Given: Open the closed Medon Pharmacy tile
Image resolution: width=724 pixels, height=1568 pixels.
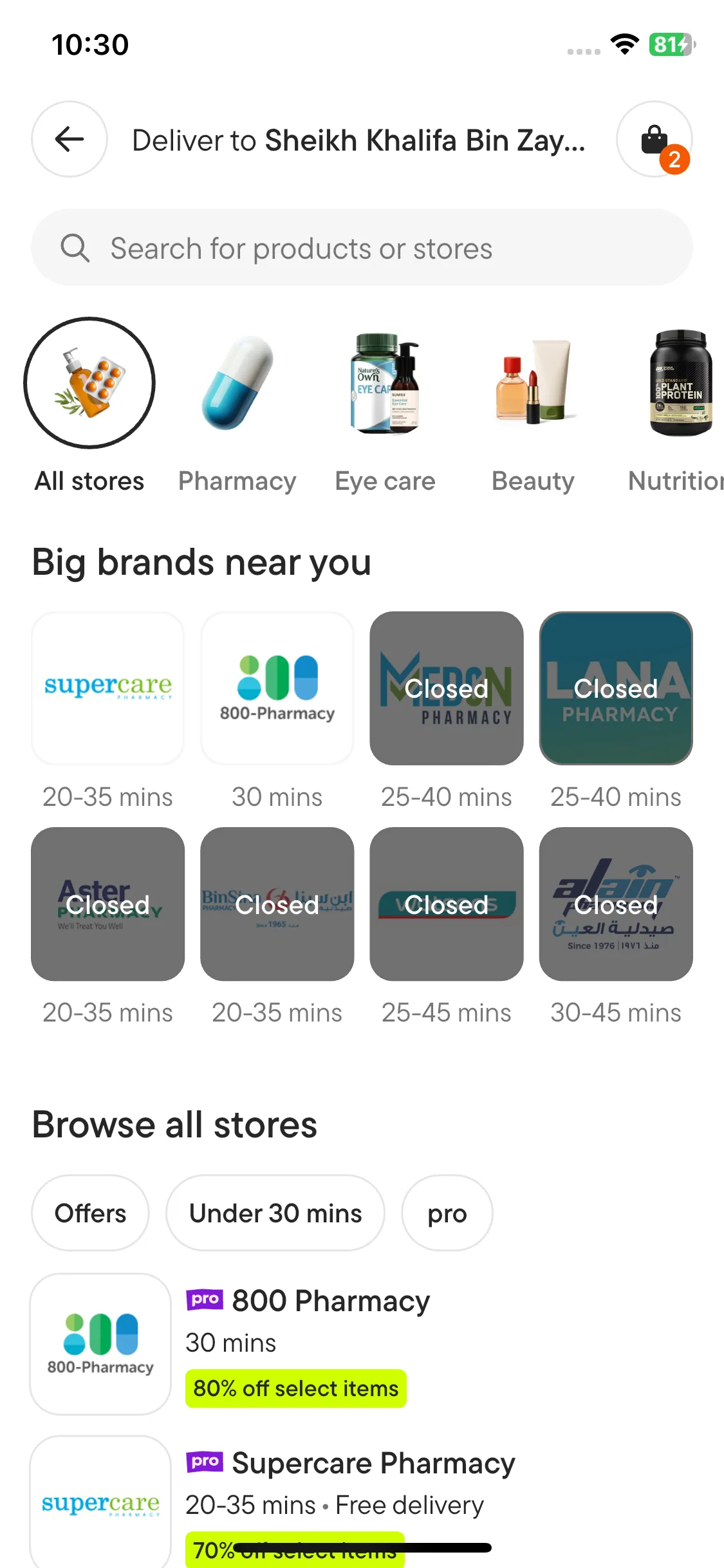Looking at the screenshot, I should 447,688.
